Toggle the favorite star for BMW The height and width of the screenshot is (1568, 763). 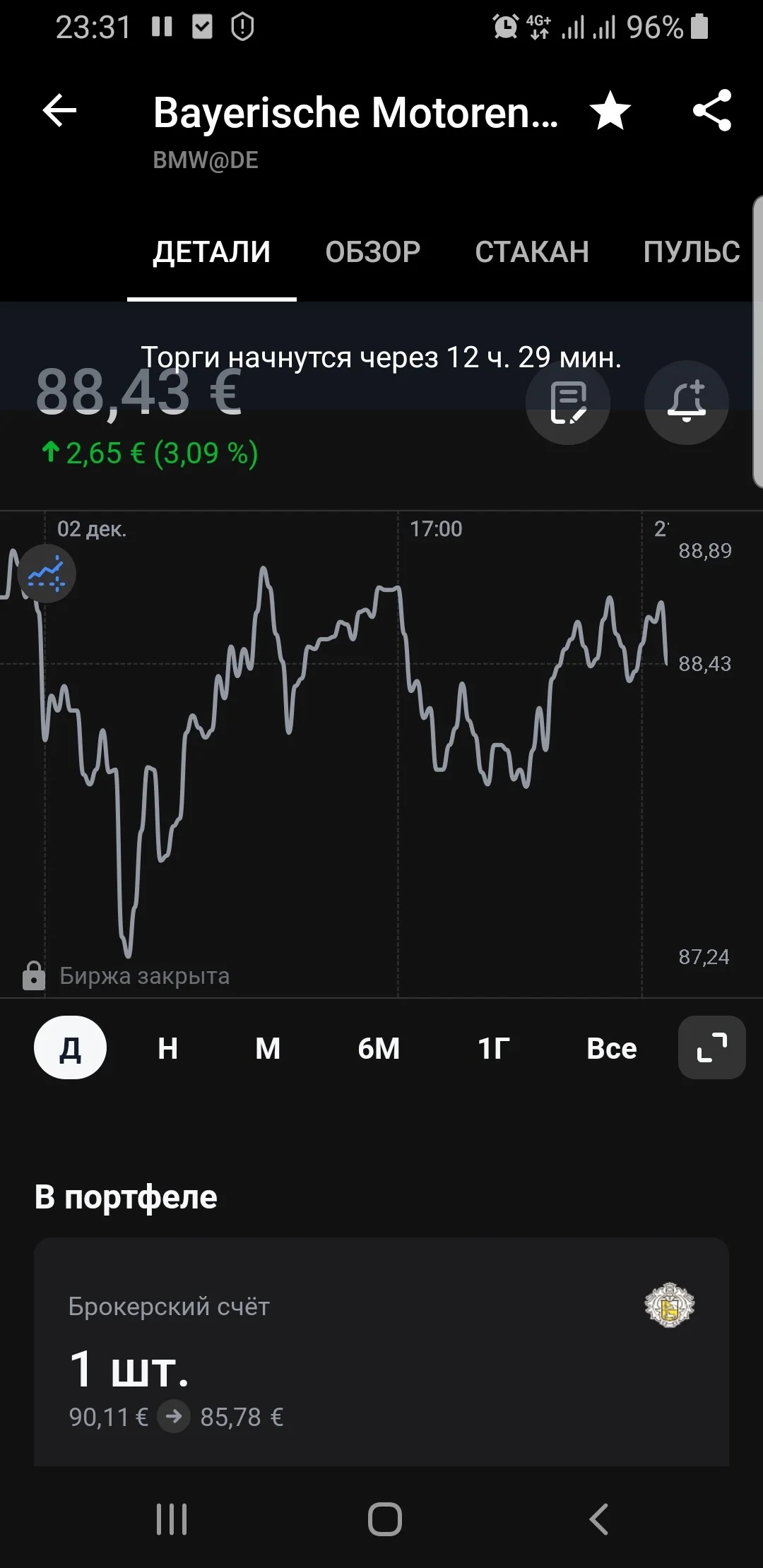click(x=610, y=111)
